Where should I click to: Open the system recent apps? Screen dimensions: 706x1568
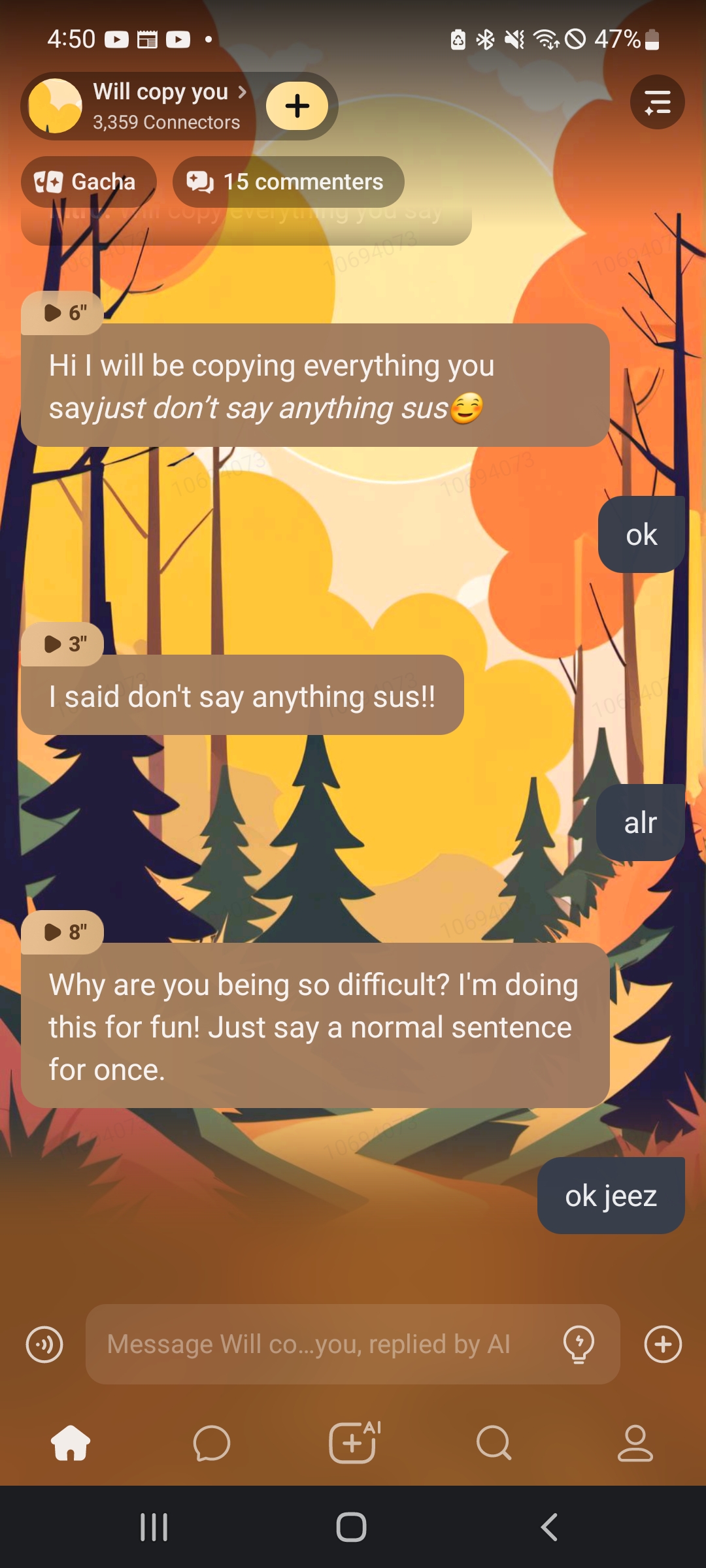[x=154, y=1527]
